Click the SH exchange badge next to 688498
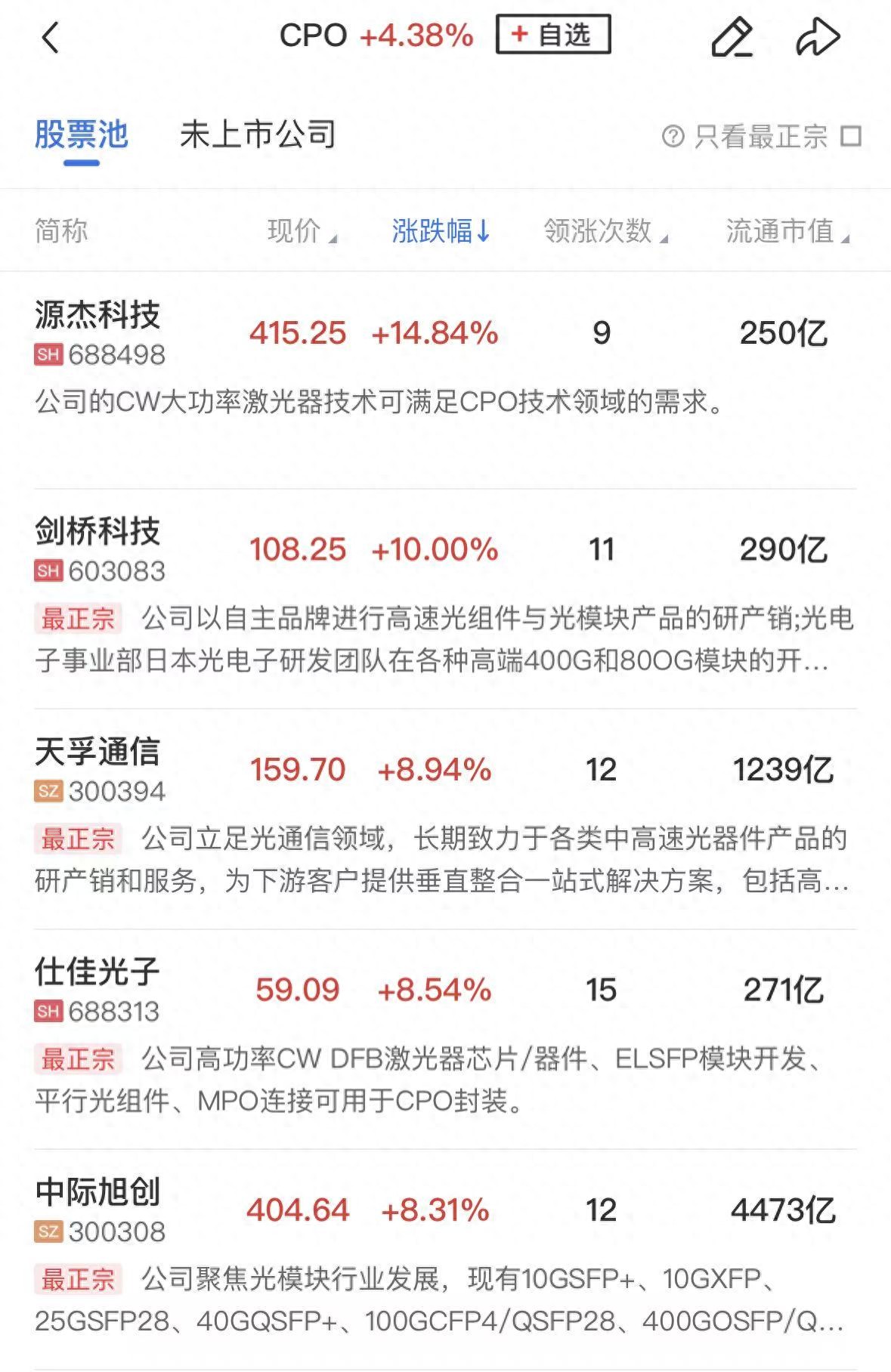 [x=46, y=354]
